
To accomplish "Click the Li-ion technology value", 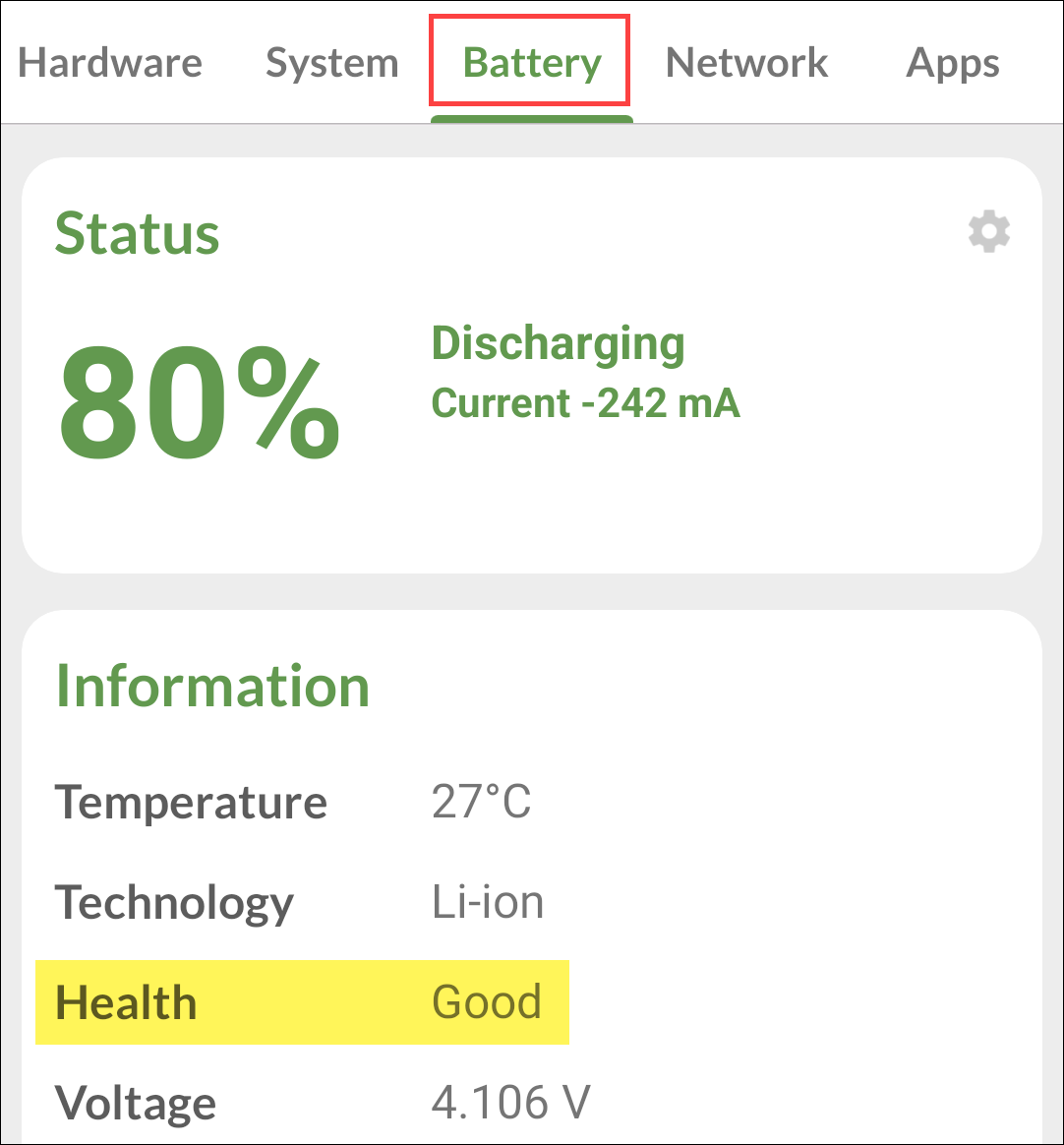I will (486, 903).
